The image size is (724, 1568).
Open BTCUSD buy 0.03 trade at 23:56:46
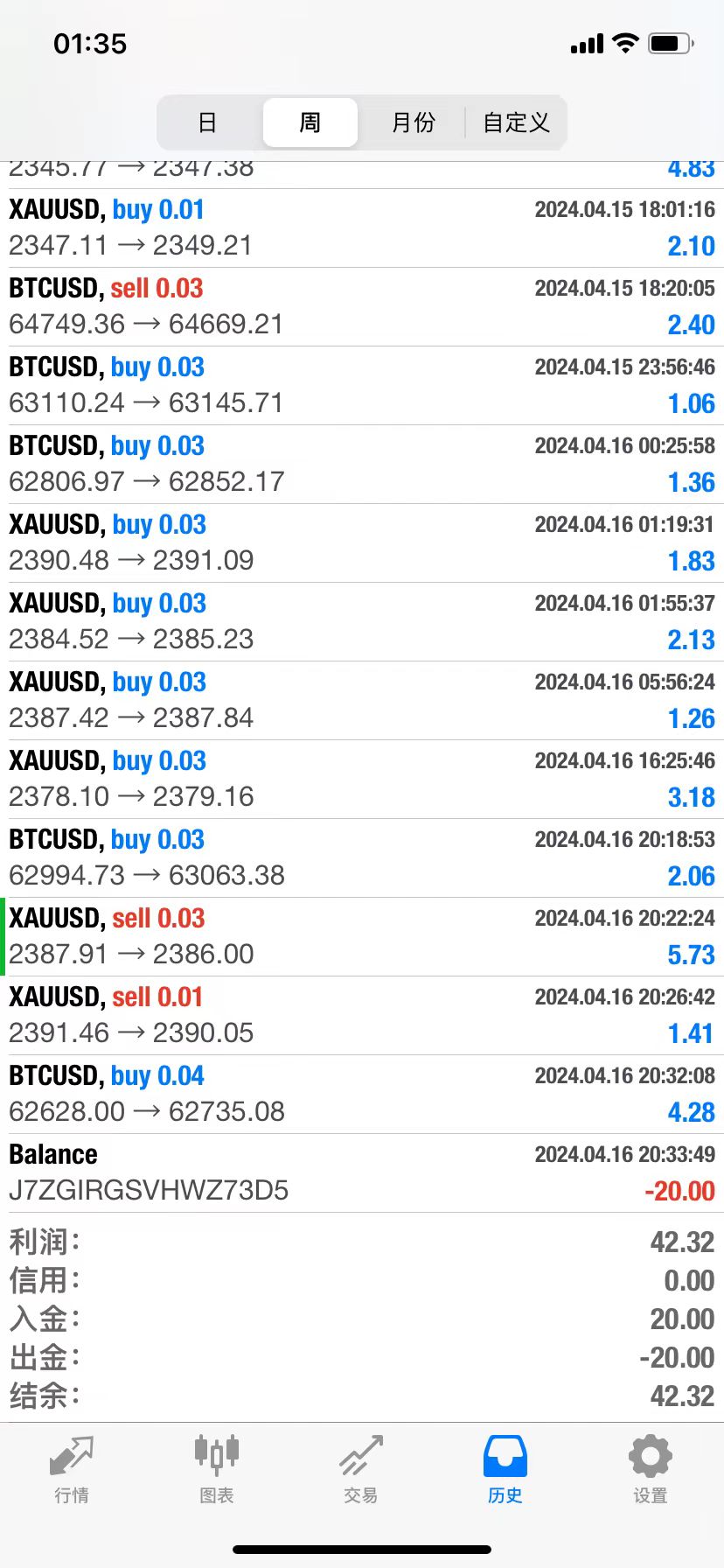tap(362, 385)
